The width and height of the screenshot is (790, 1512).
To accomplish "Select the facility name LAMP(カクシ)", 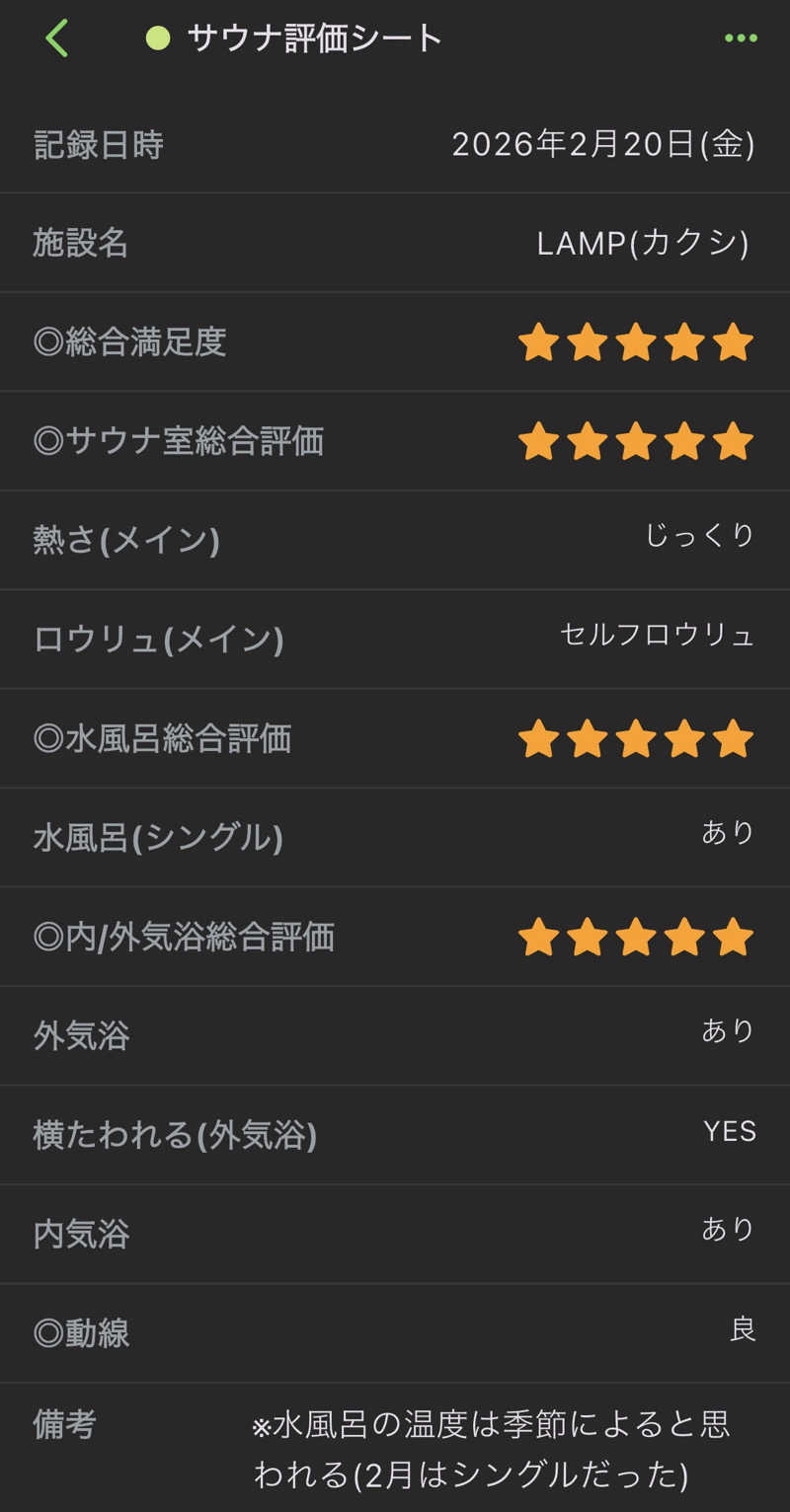I will click(644, 242).
